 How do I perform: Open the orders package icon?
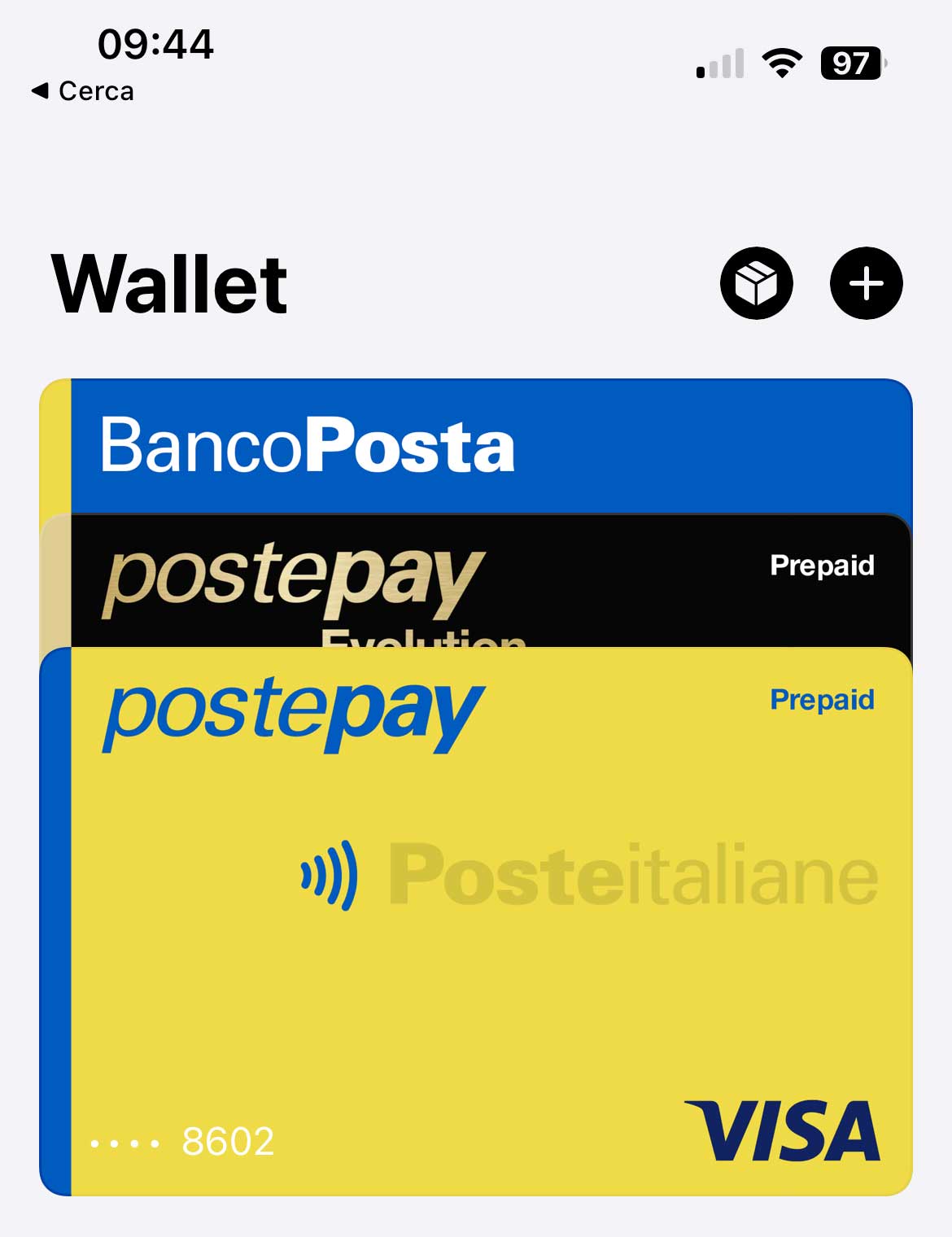click(x=756, y=283)
